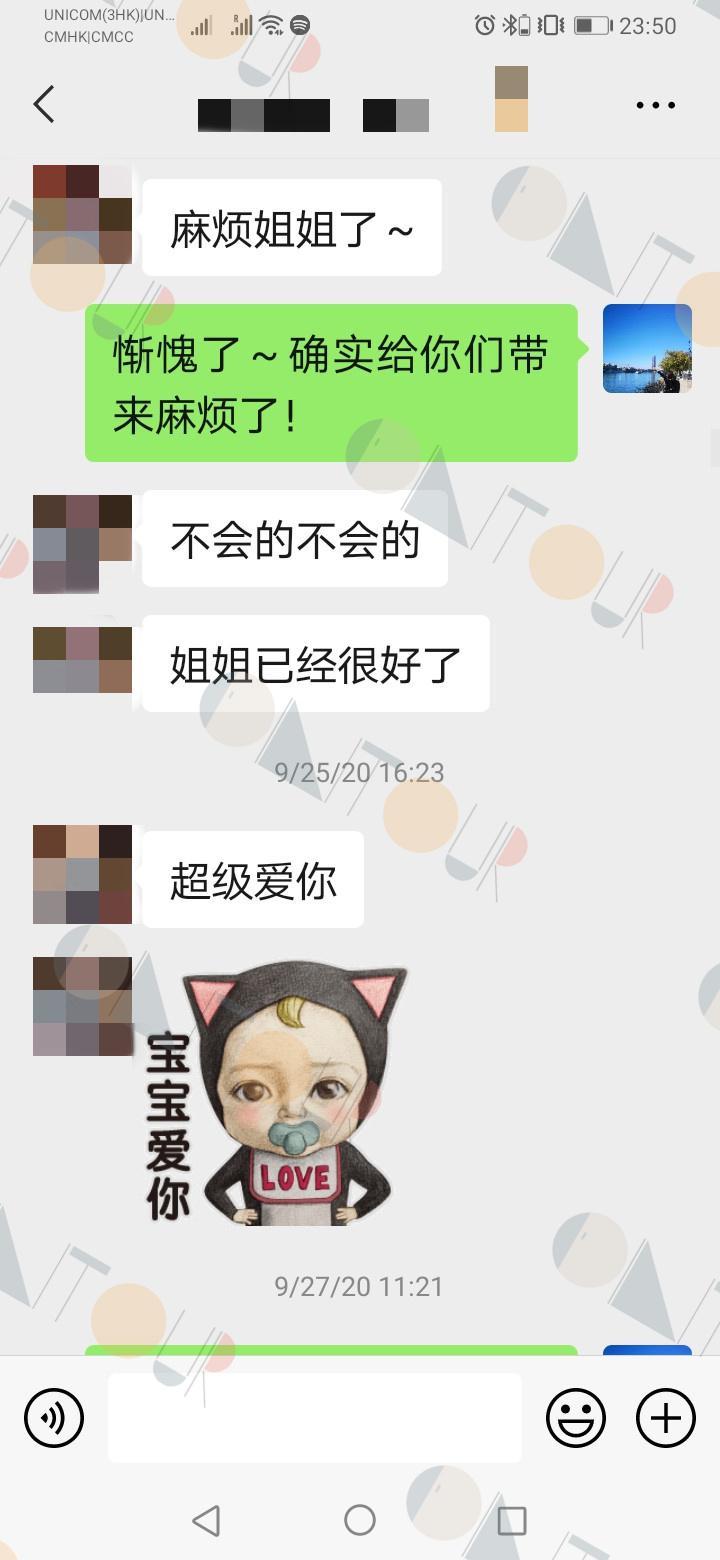Open recent apps from navigation bar

[511, 1520]
